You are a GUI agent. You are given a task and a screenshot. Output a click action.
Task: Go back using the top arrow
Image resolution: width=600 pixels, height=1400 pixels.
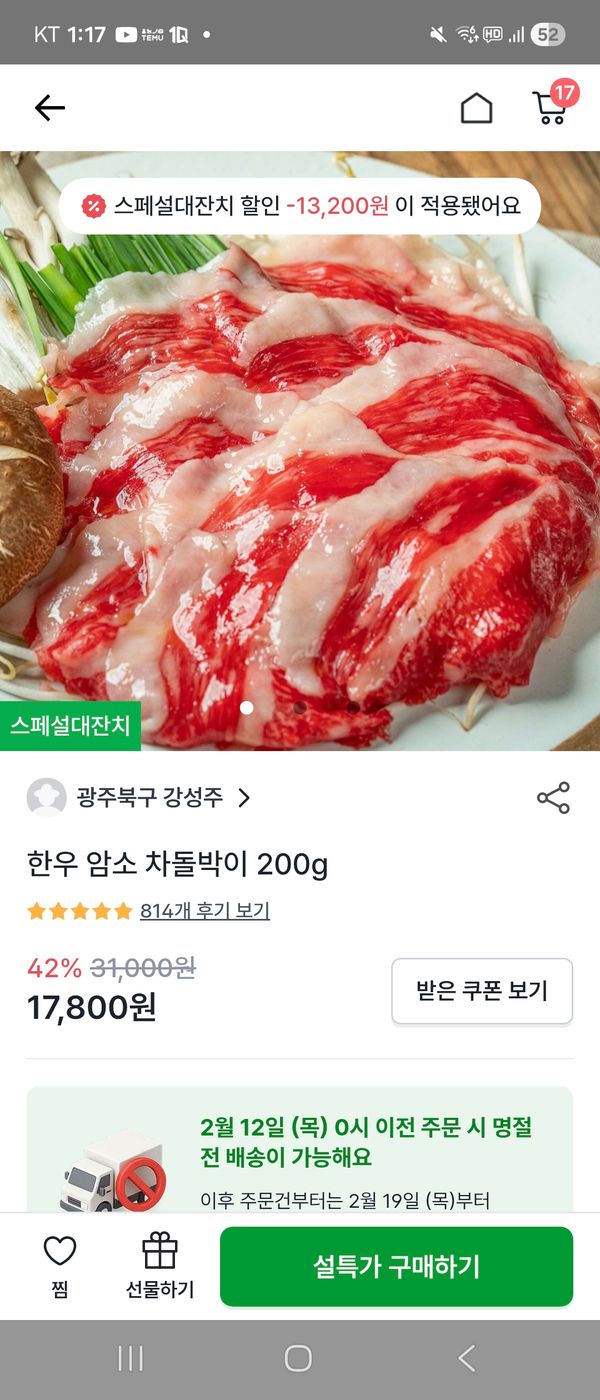tap(49, 108)
